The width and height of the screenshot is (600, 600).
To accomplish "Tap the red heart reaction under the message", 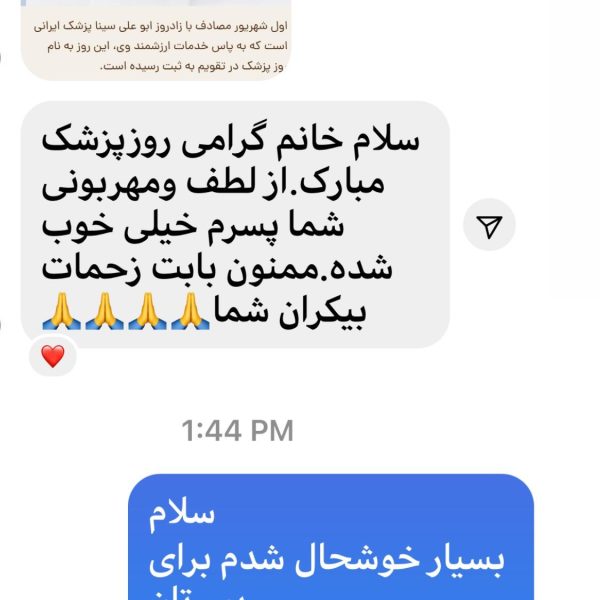I will click(x=53, y=355).
